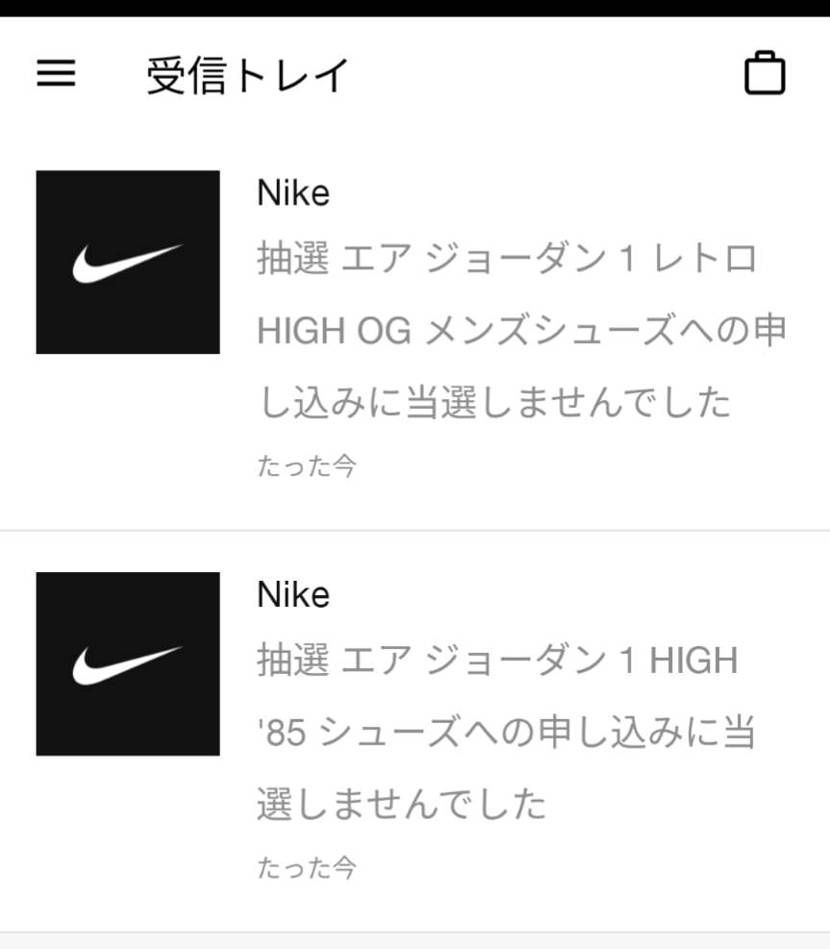Click たった今 timestamp on the second message

(x=304, y=866)
